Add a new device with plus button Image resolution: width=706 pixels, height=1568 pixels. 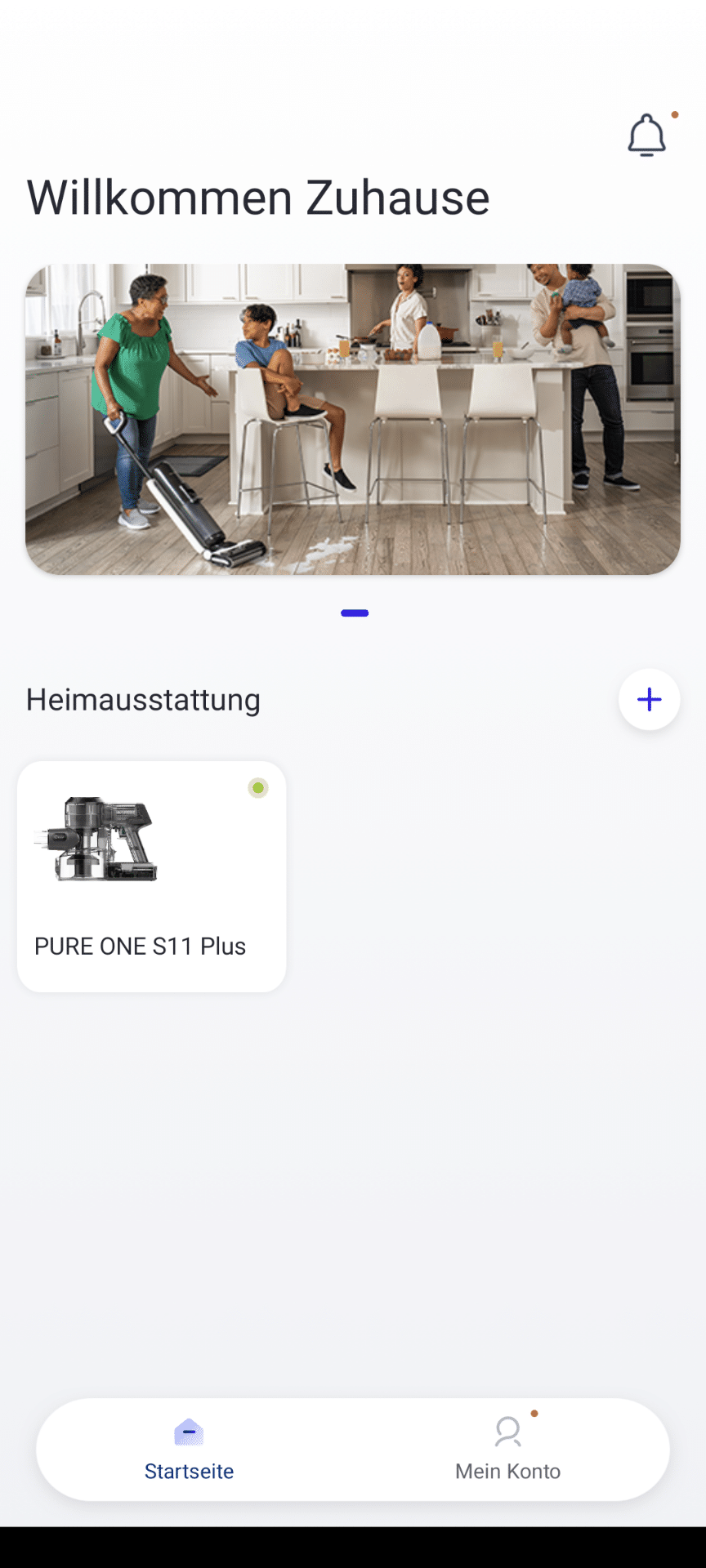click(x=649, y=699)
